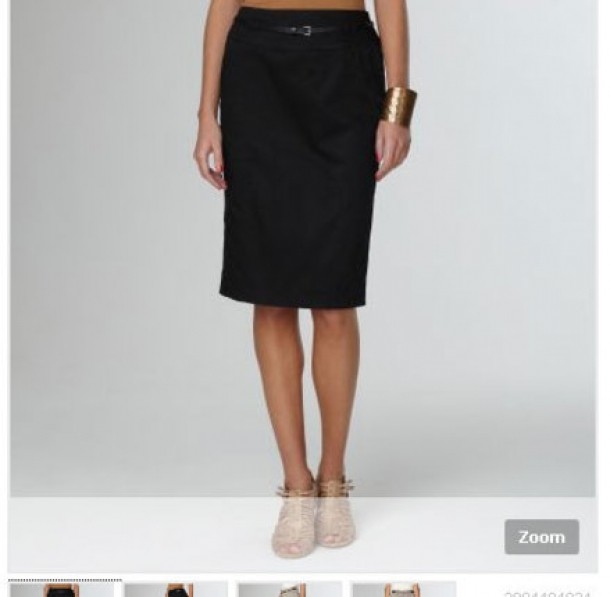Tap the Zoom button on the skirt photo
This screenshot has height=597, width=610.
541,537
